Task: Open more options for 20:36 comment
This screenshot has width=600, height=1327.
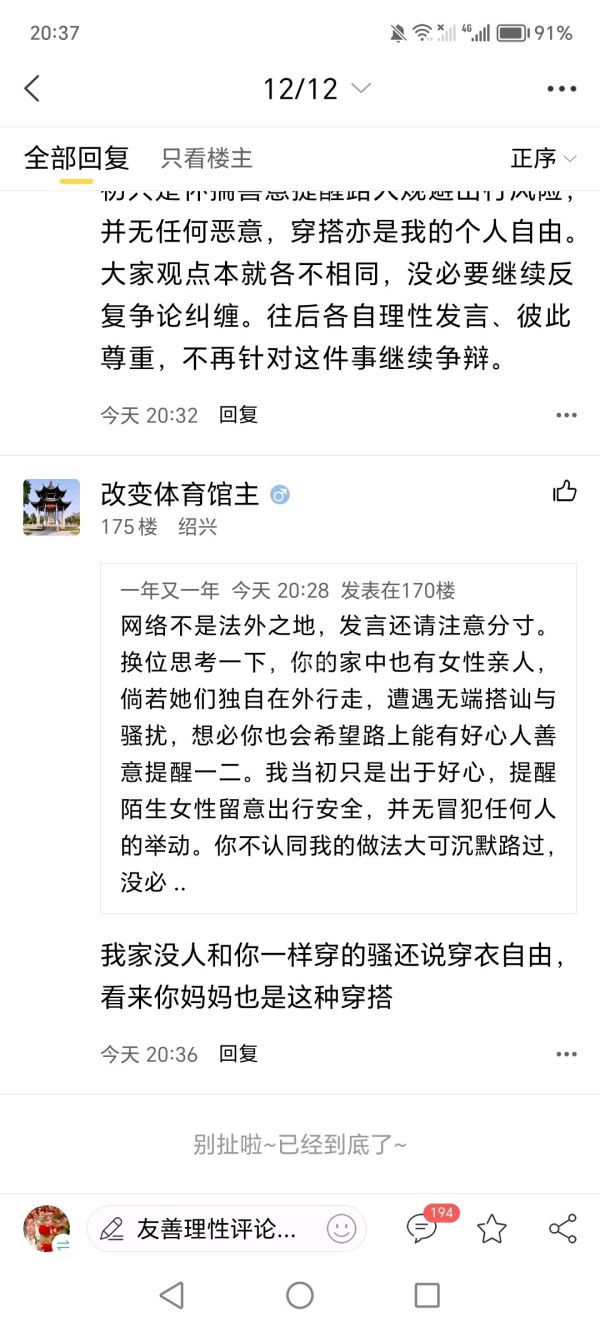Action: (566, 1053)
